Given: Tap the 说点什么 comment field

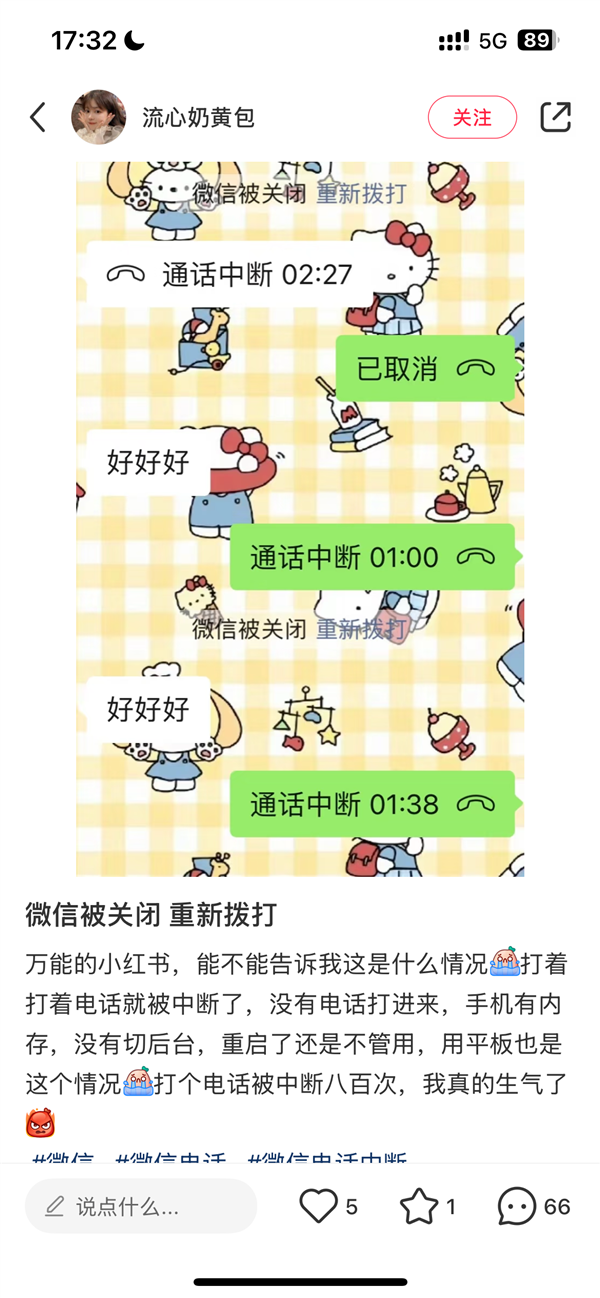Looking at the screenshot, I should point(141,1206).
